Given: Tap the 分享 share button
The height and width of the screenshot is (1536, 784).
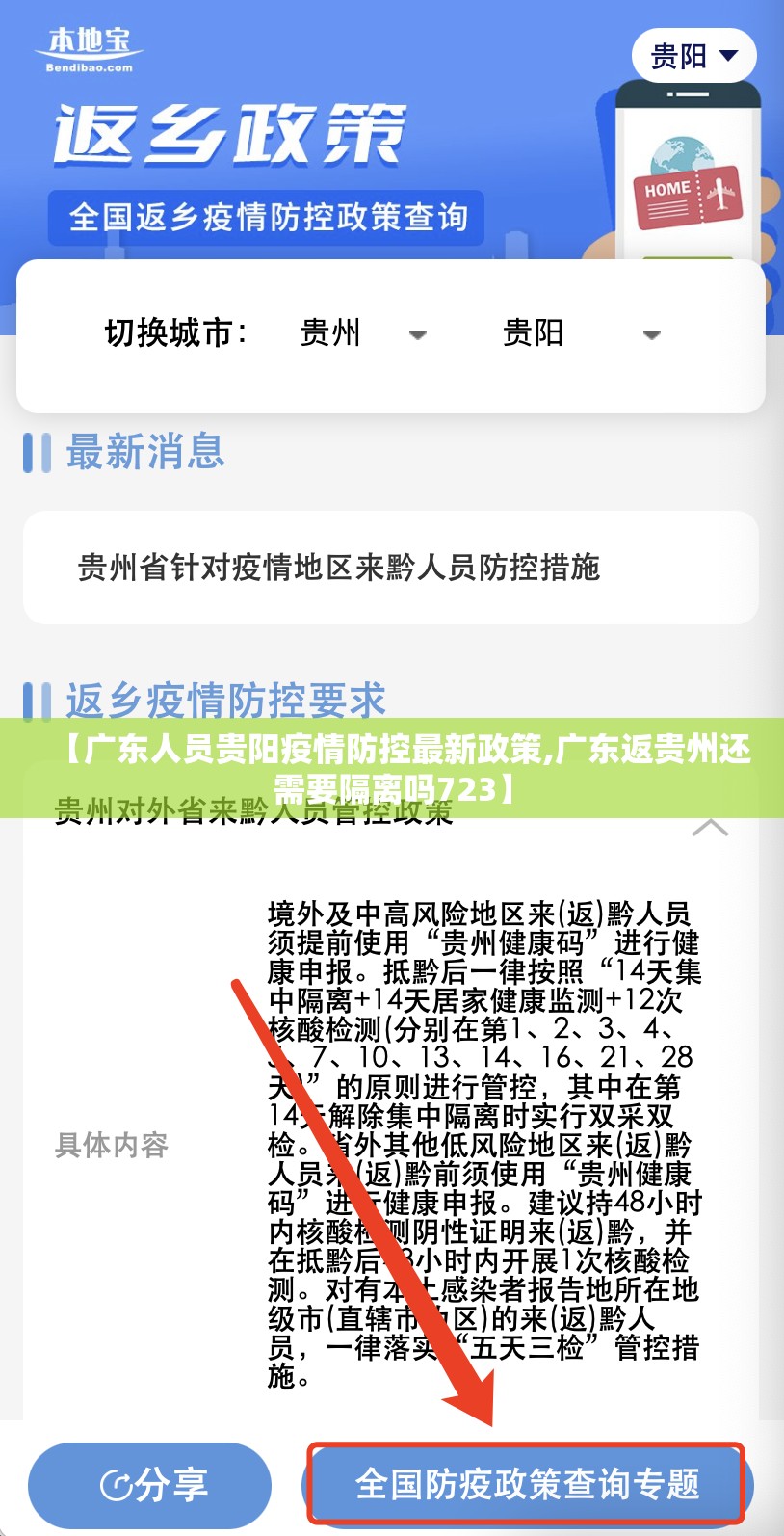Looking at the screenshot, I should [x=150, y=1484].
